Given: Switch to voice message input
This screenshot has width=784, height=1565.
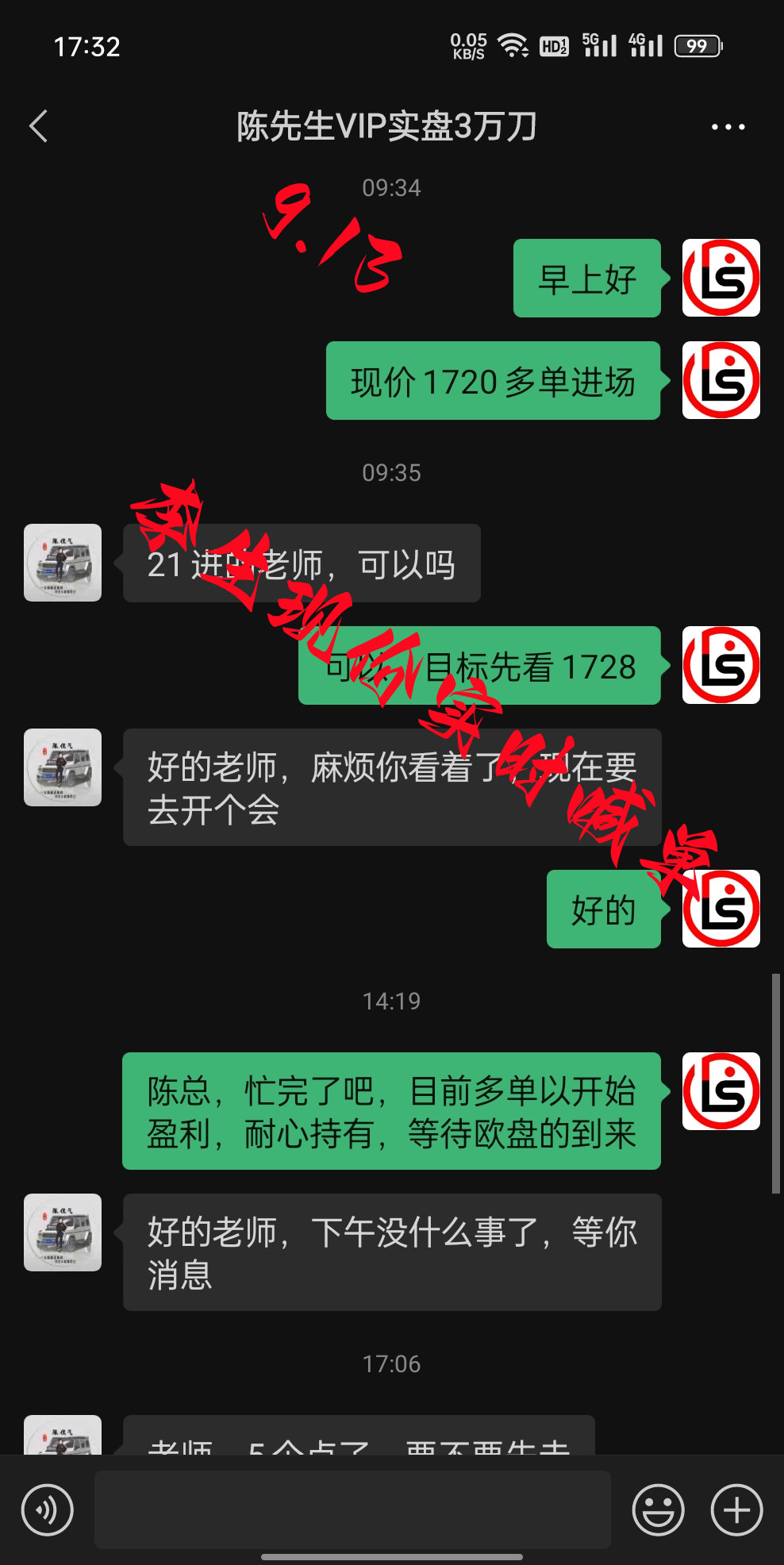Looking at the screenshot, I should pos(48,1509).
